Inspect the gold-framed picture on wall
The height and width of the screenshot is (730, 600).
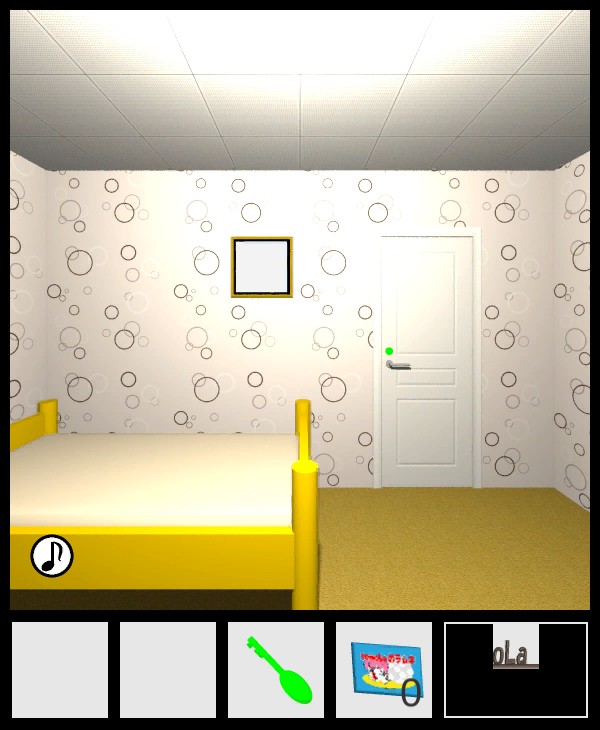(262, 267)
